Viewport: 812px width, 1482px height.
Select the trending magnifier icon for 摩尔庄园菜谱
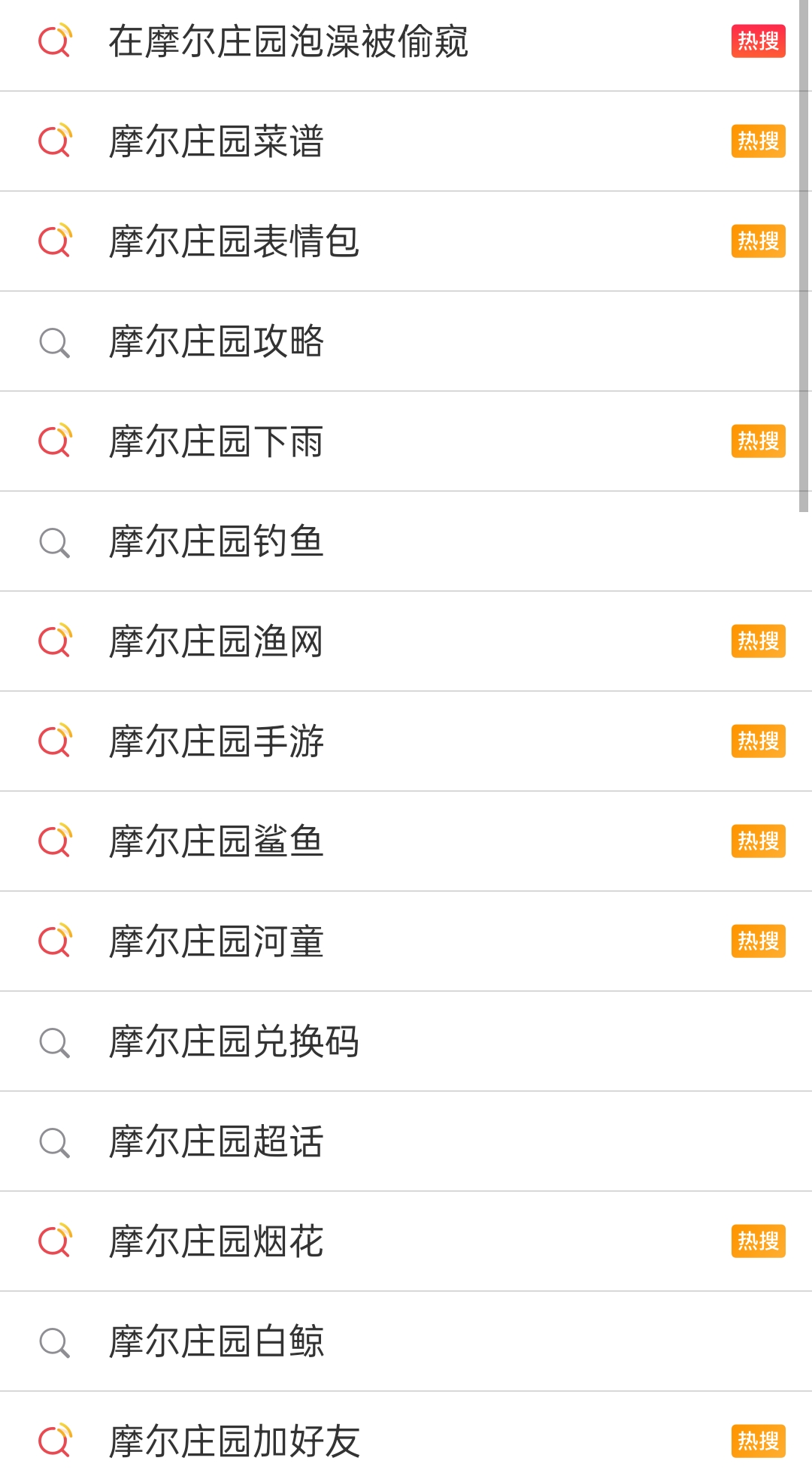[x=53, y=141]
